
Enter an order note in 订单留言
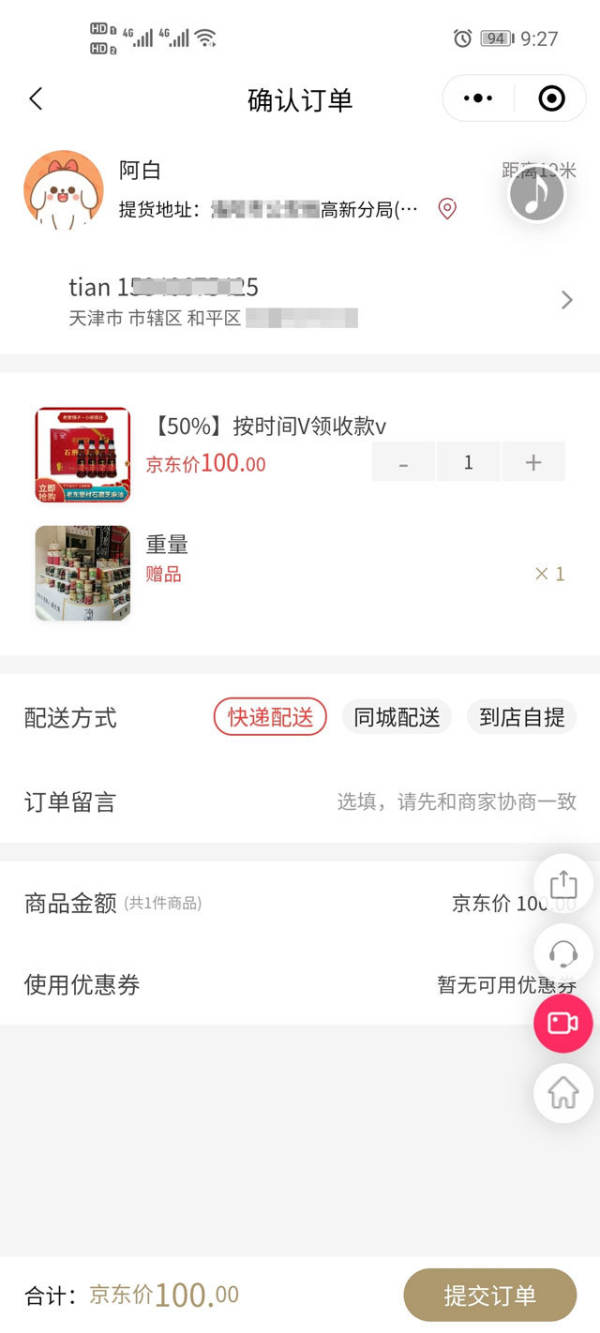[456, 802]
